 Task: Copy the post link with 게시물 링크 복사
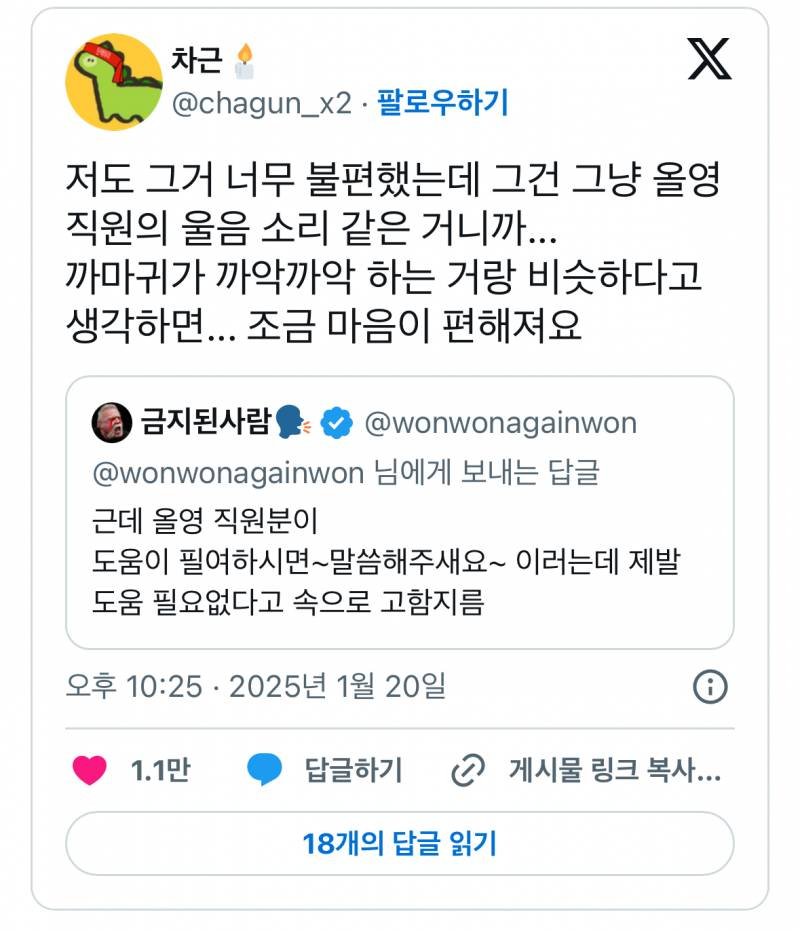tap(586, 770)
